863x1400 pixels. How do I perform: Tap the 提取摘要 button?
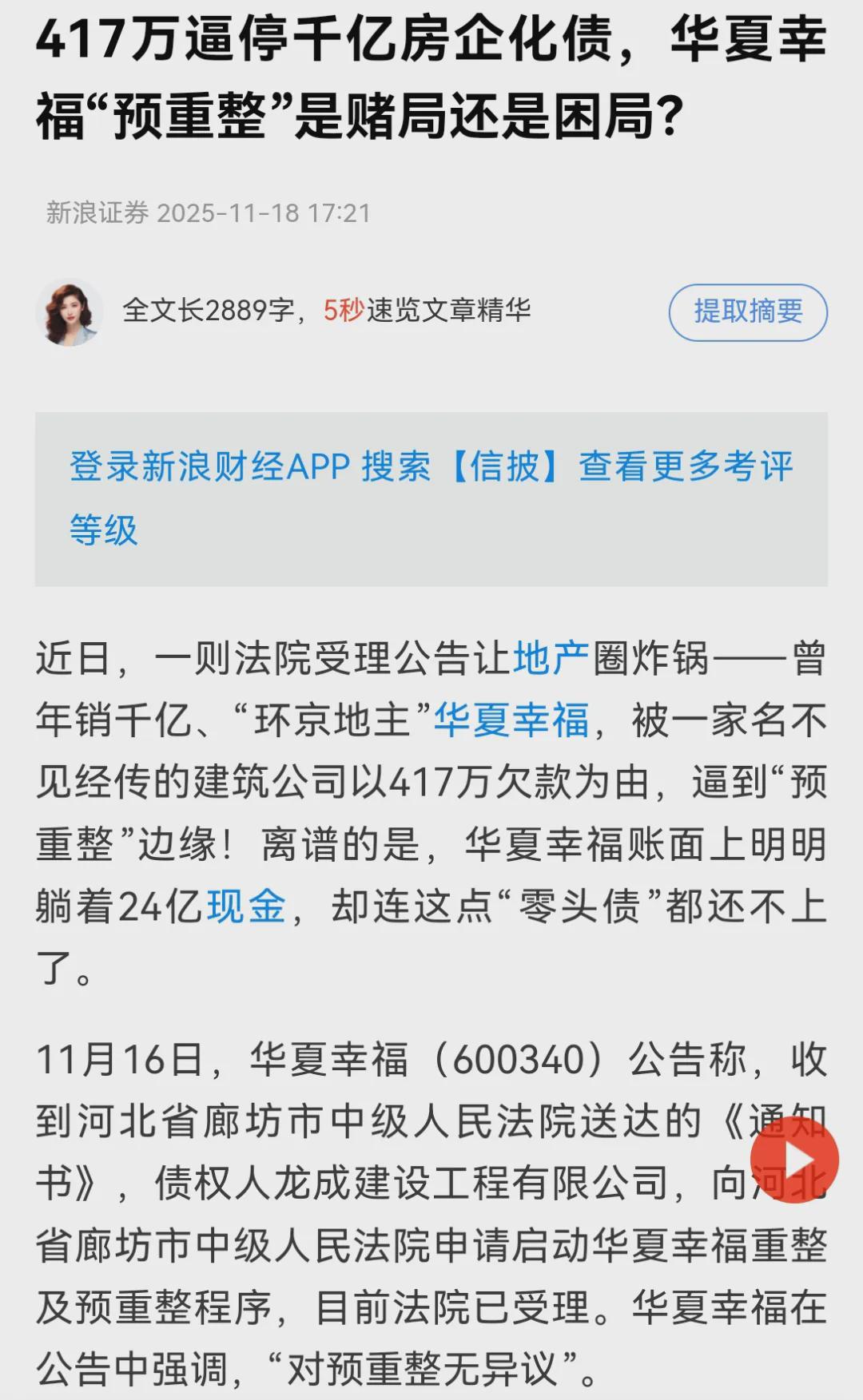(748, 311)
